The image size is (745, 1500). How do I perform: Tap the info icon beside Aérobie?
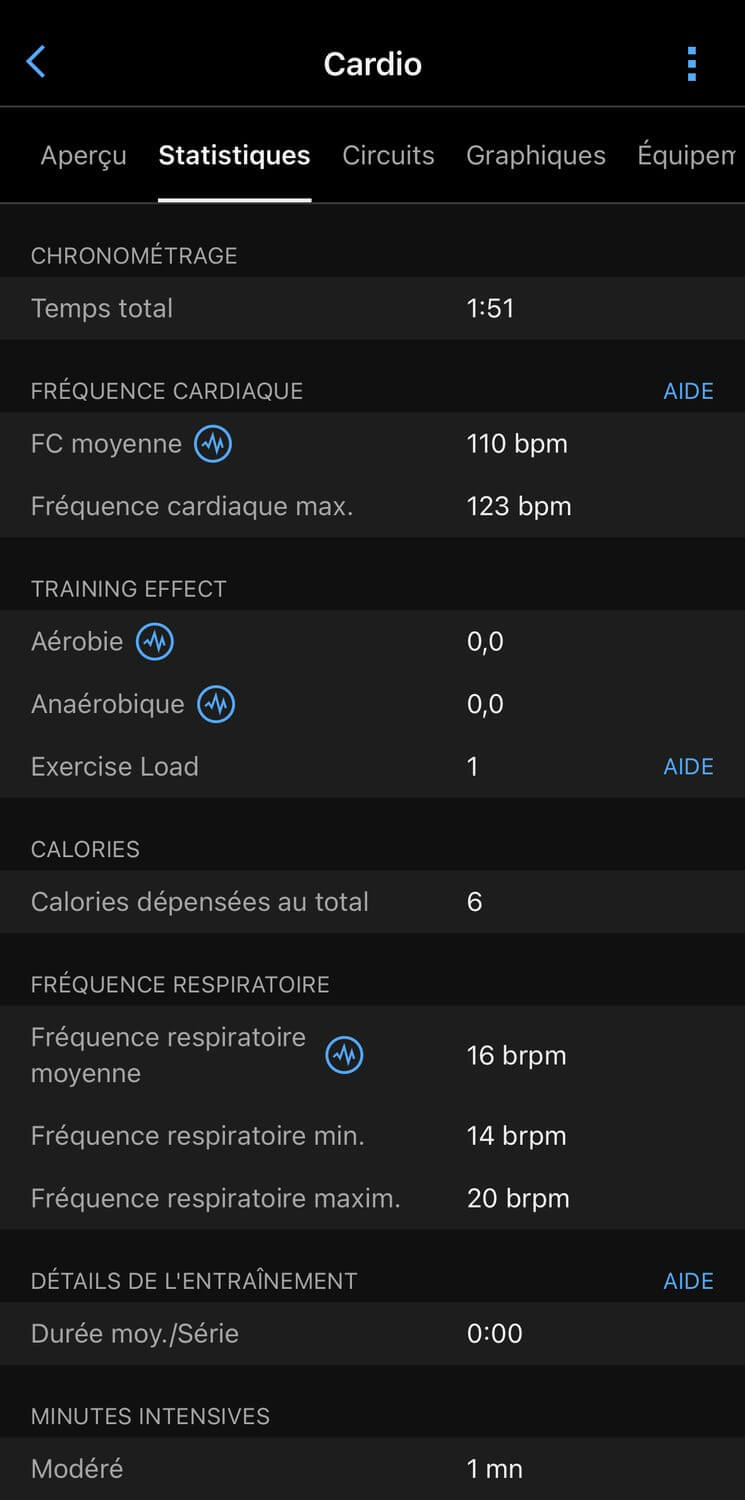(155, 641)
